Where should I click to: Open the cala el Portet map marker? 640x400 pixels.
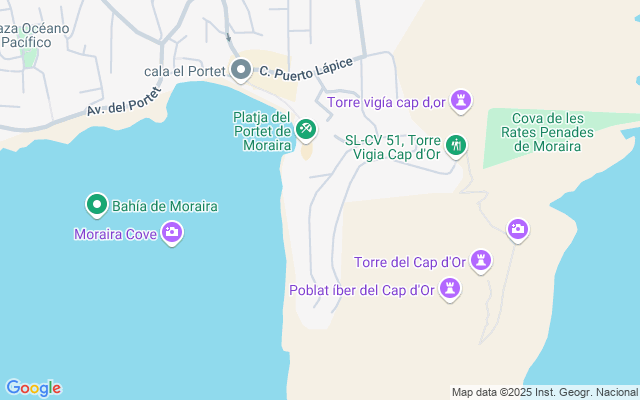pos(241,70)
